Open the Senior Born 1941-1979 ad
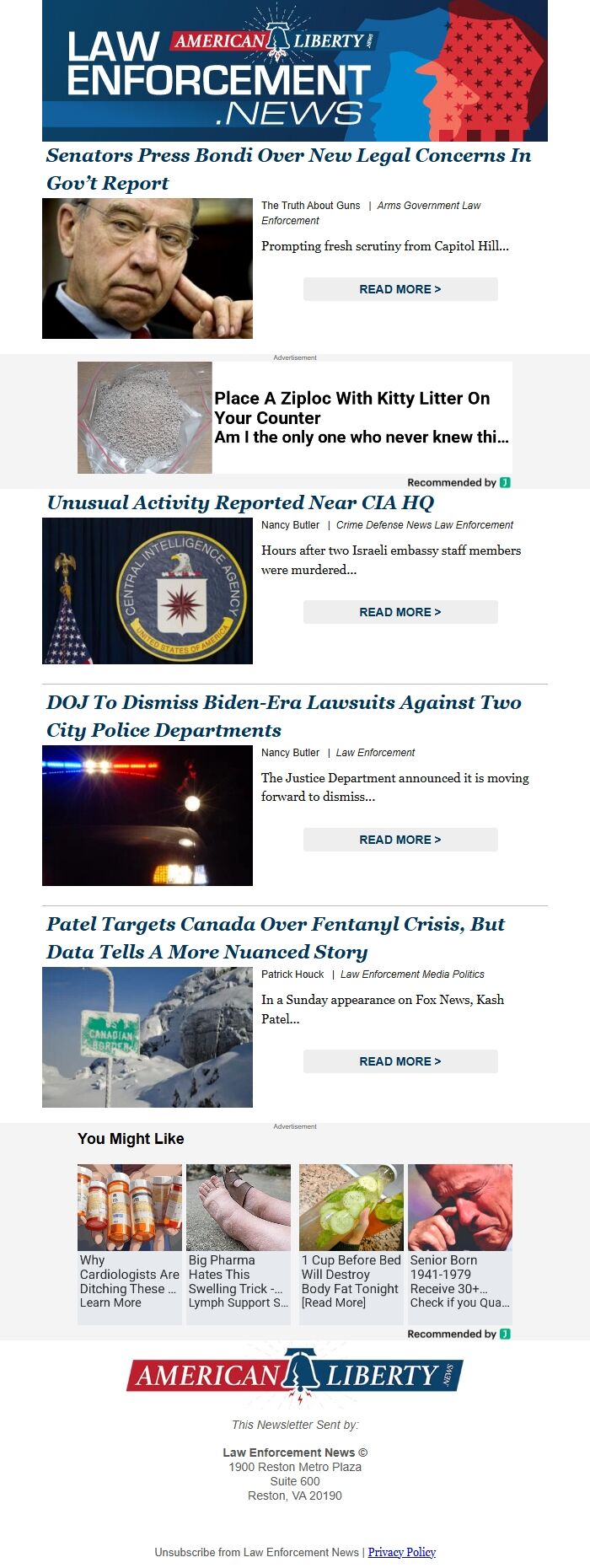The height and width of the screenshot is (1568, 590). point(460,1242)
